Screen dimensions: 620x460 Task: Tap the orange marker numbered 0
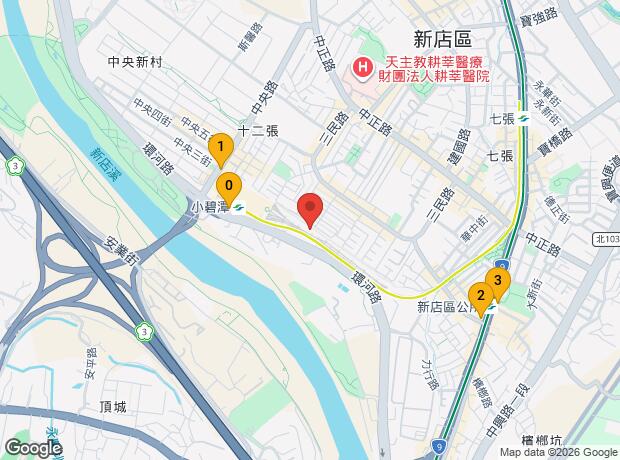(231, 186)
